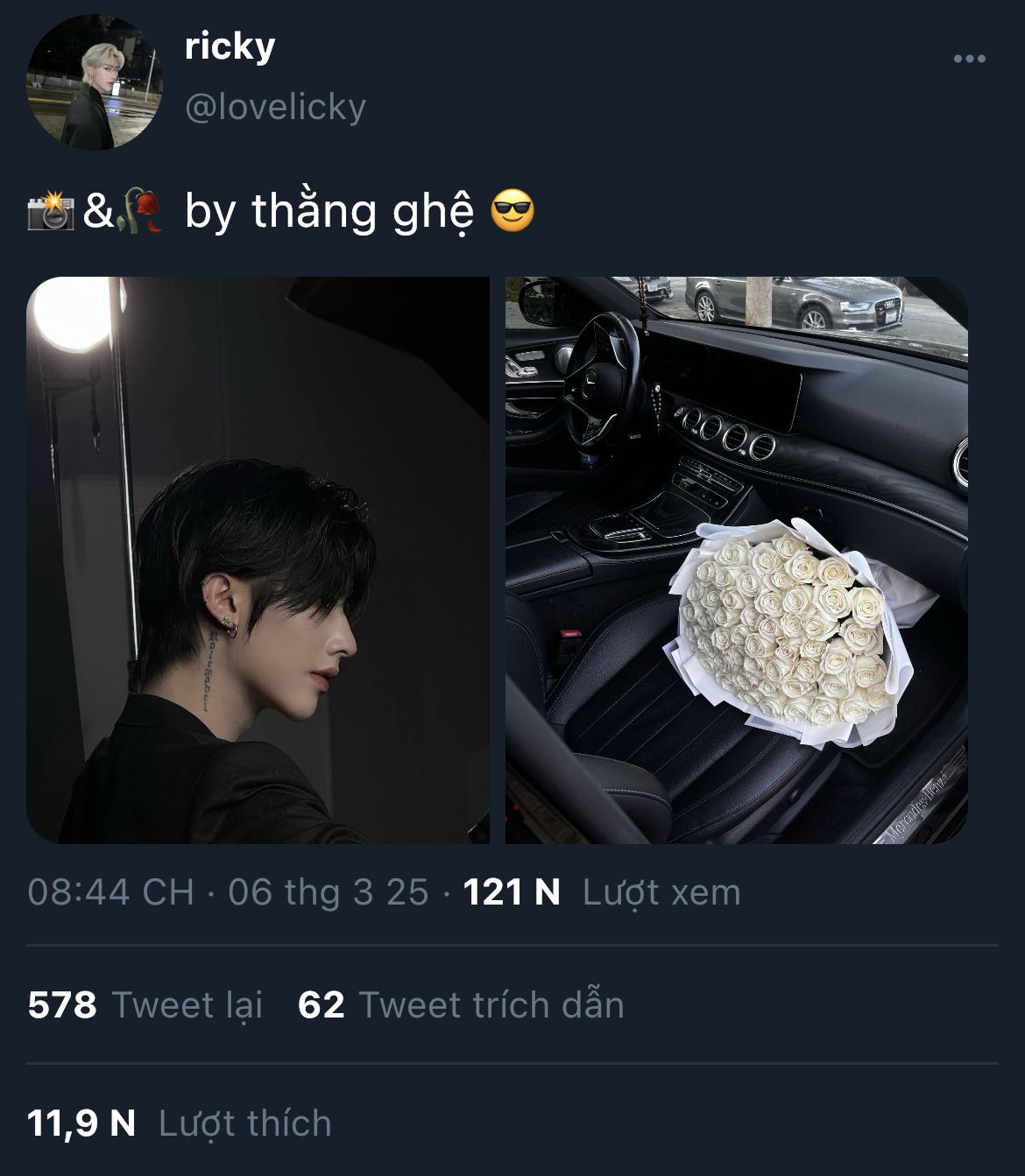This screenshot has height=1176, width=1025.
Task: Open the tweet's three-dot overflow menu
Action: pyautogui.click(x=969, y=59)
